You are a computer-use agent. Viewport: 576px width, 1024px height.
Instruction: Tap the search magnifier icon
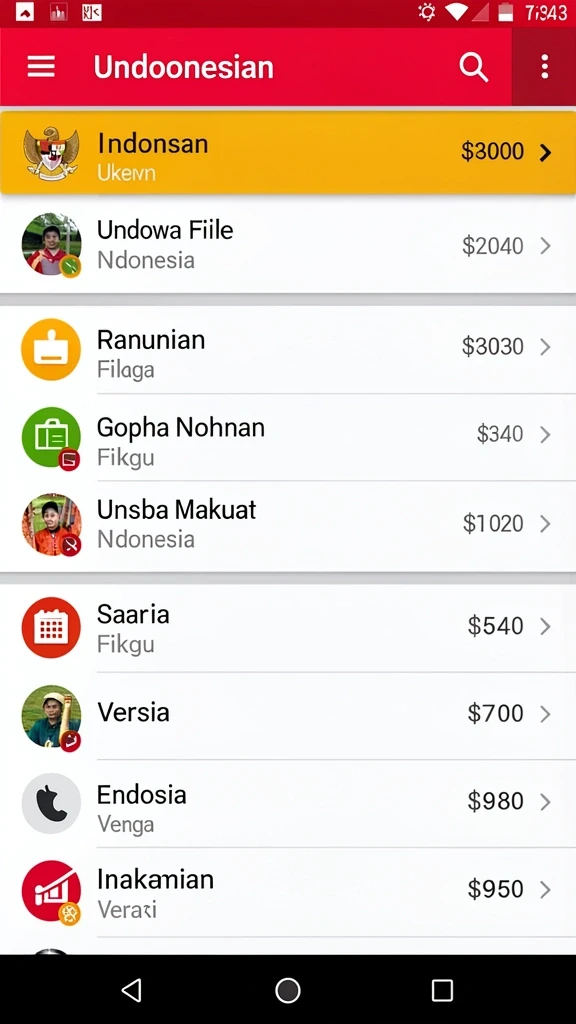click(473, 67)
